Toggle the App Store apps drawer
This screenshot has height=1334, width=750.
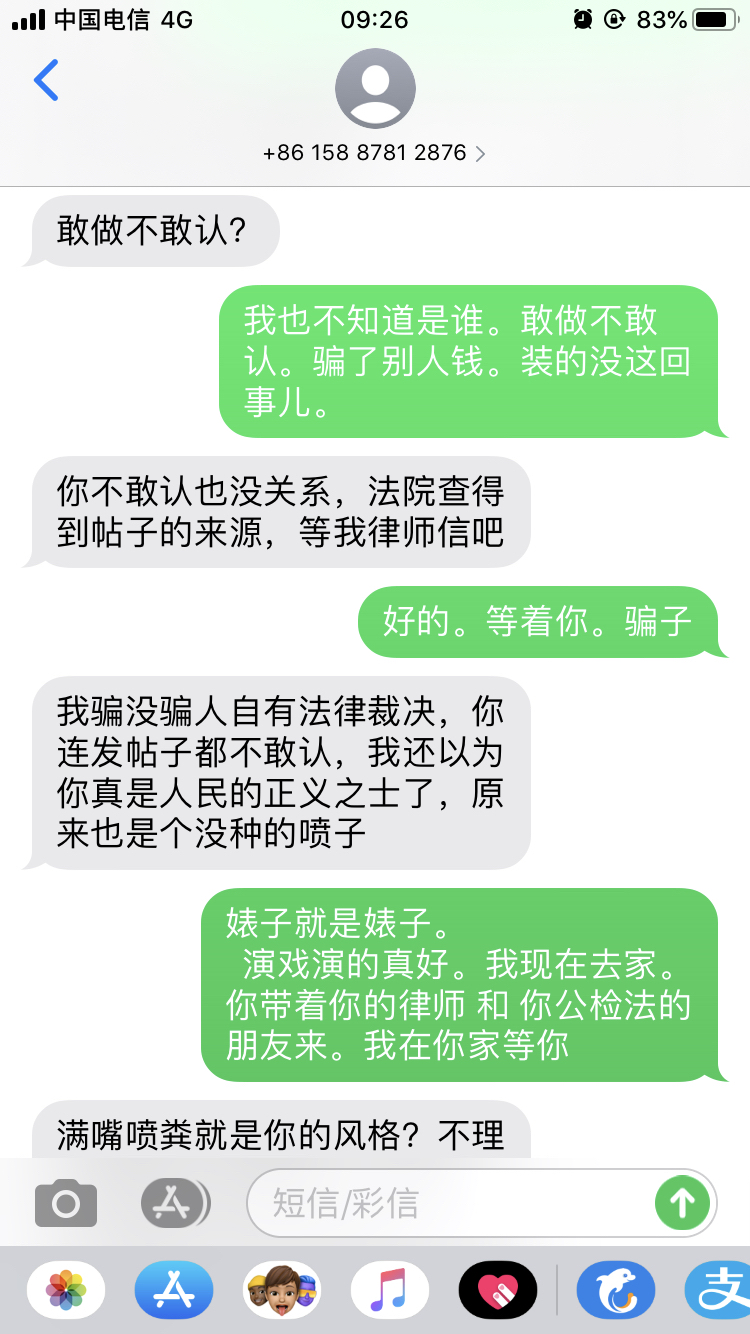175,1202
